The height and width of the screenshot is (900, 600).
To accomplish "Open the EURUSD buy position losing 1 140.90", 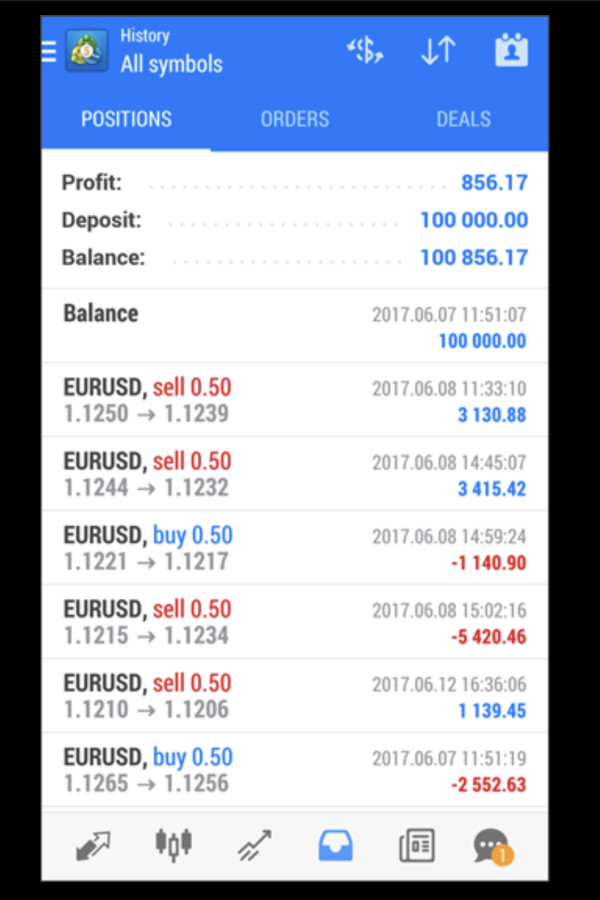I will [x=294, y=548].
